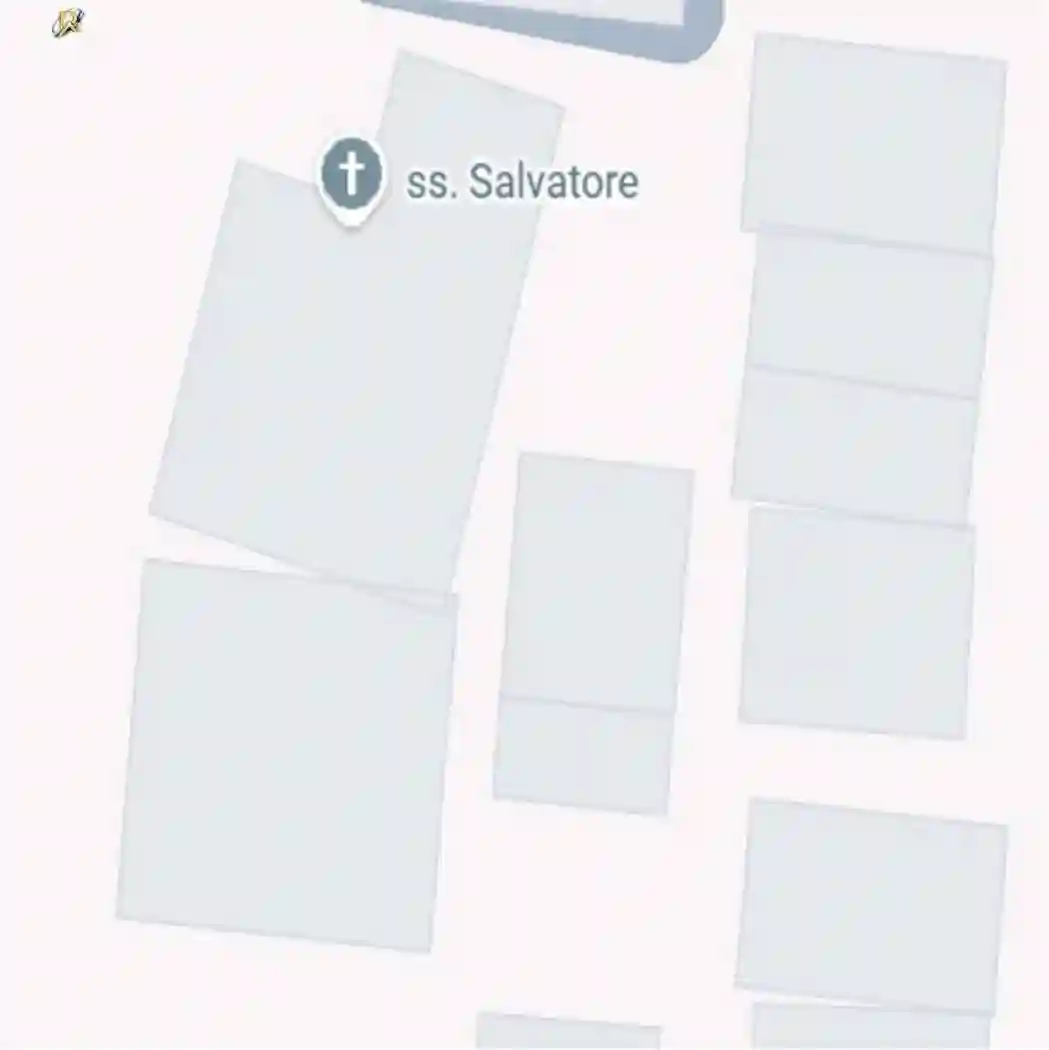Open the ss. Salvatore church marker
Screen dimensions: 1049x1050
[x=351, y=177]
